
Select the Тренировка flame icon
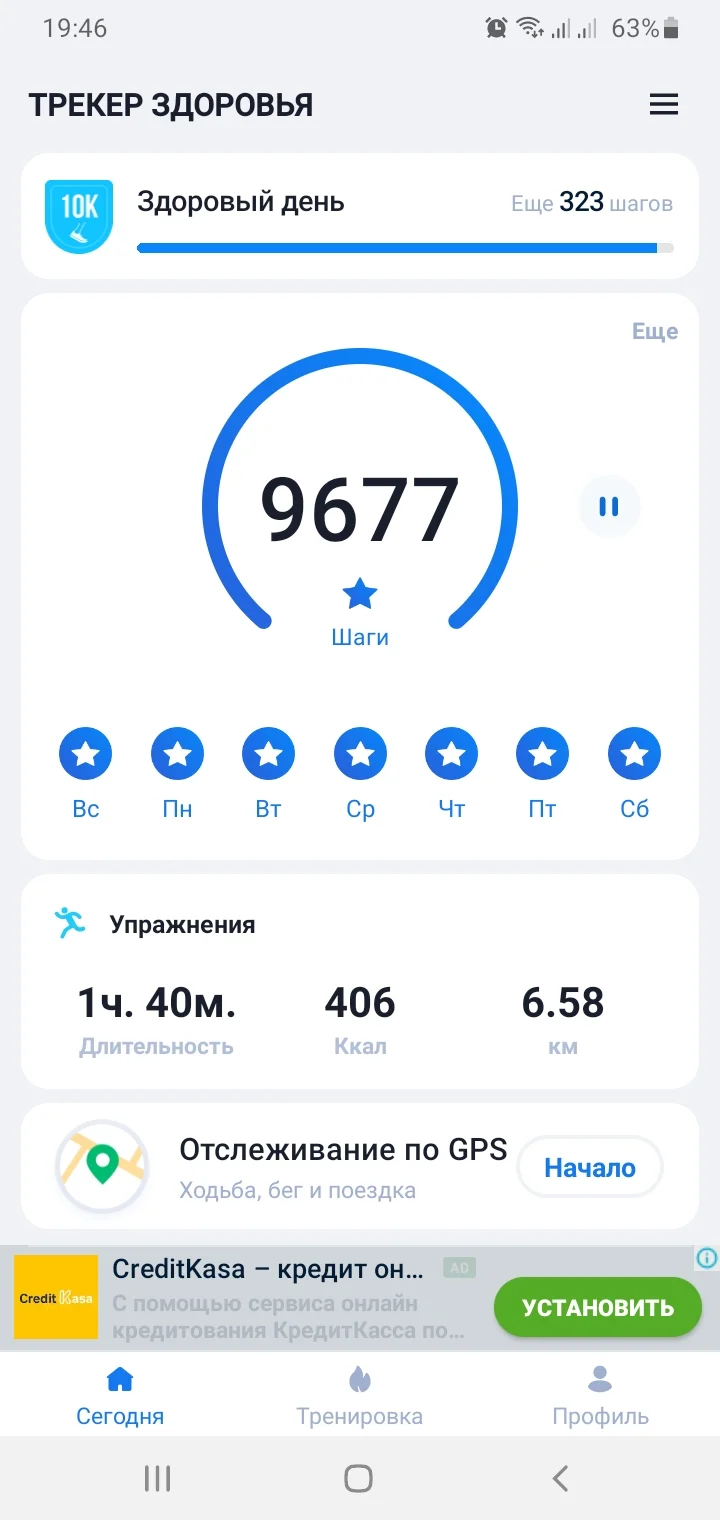tap(360, 1377)
